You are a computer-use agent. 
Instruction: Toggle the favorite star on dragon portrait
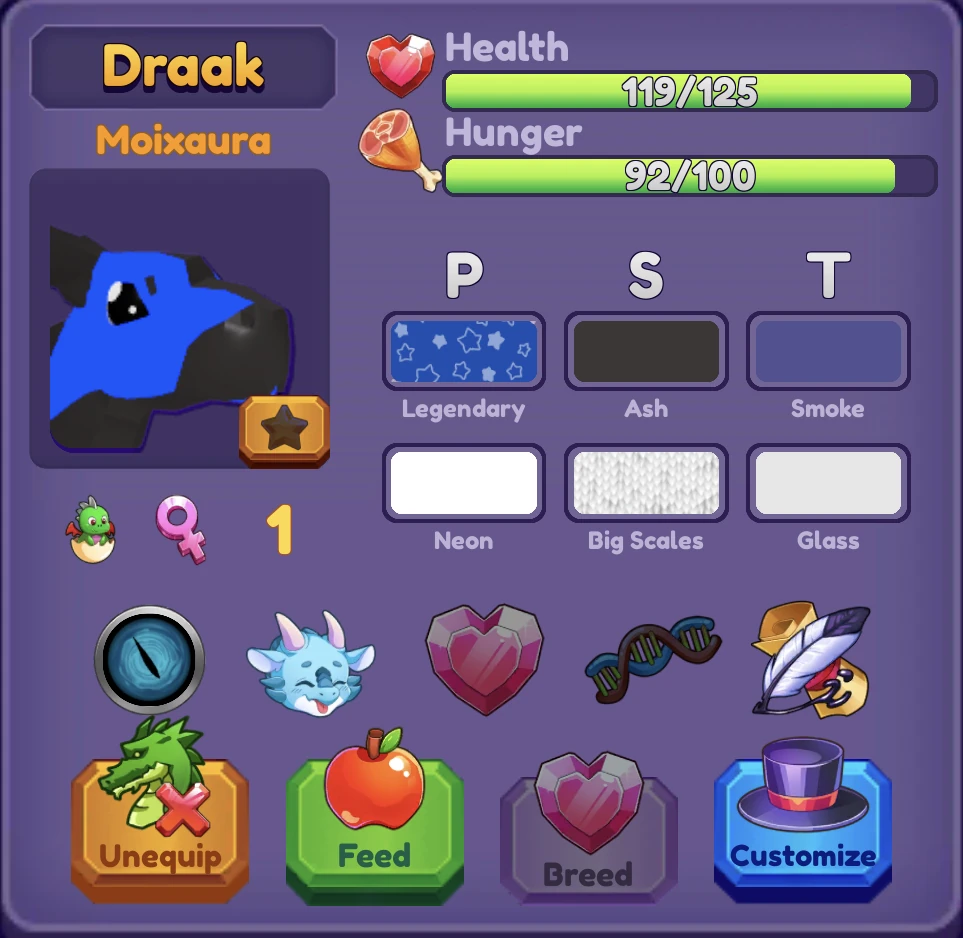[284, 430]
